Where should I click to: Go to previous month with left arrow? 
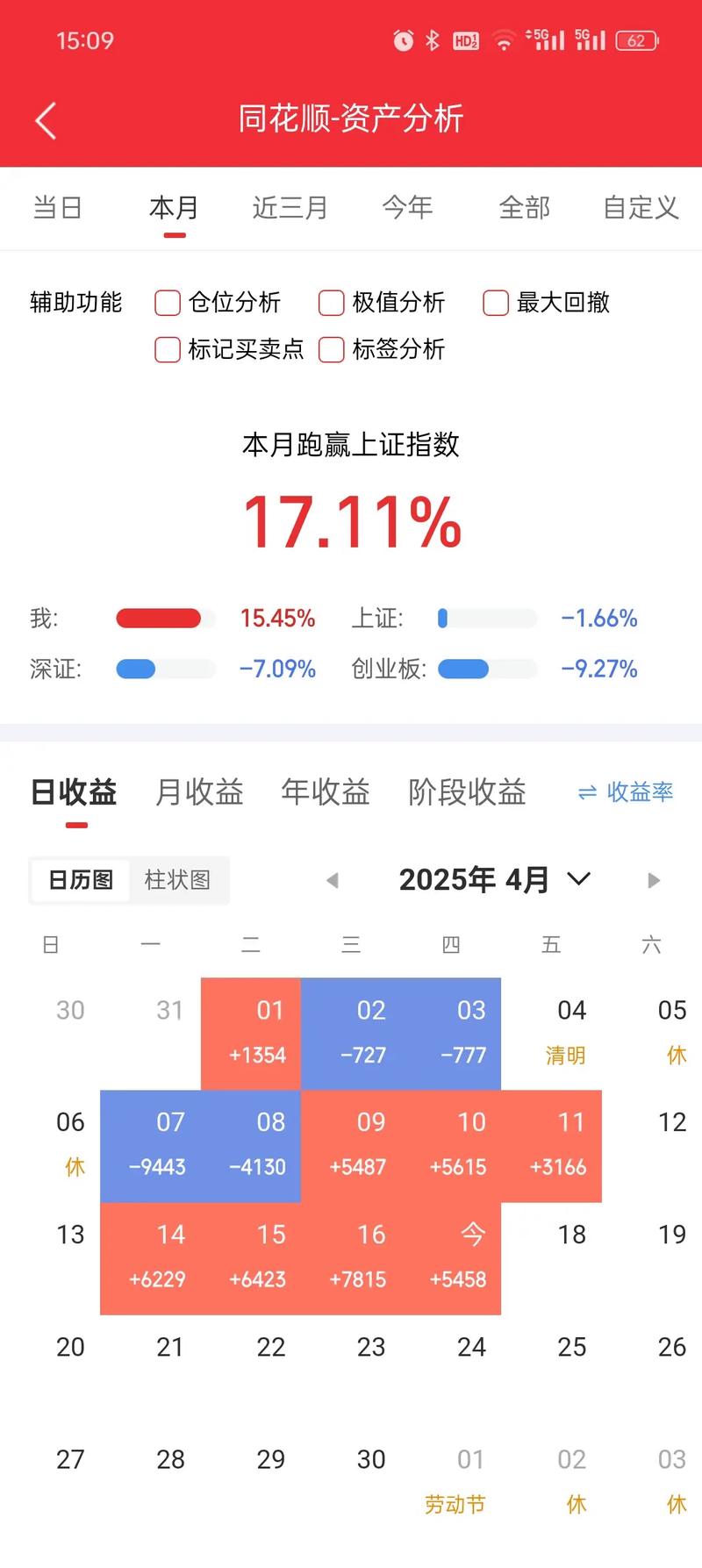[x=332, y=879]
